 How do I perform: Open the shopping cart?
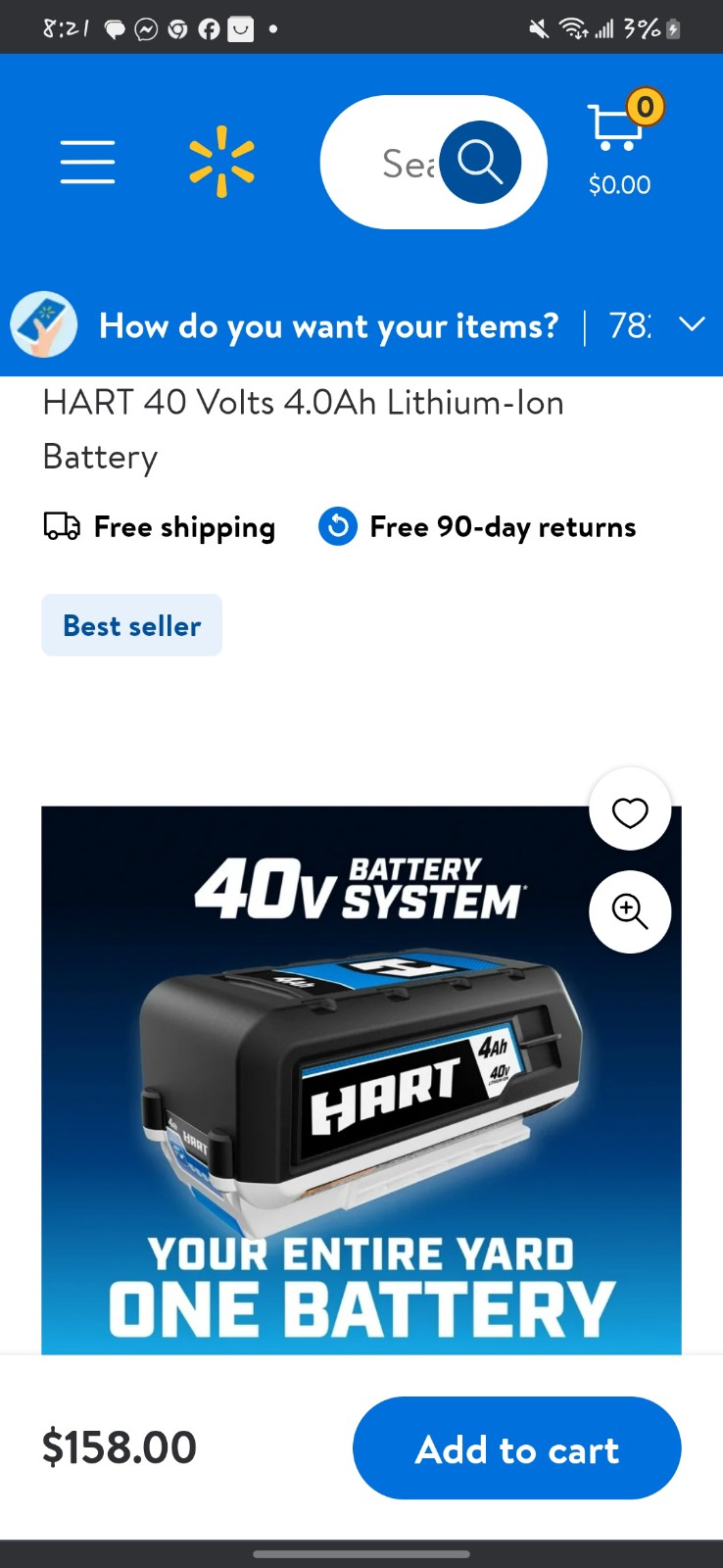[x=620, y=143]
